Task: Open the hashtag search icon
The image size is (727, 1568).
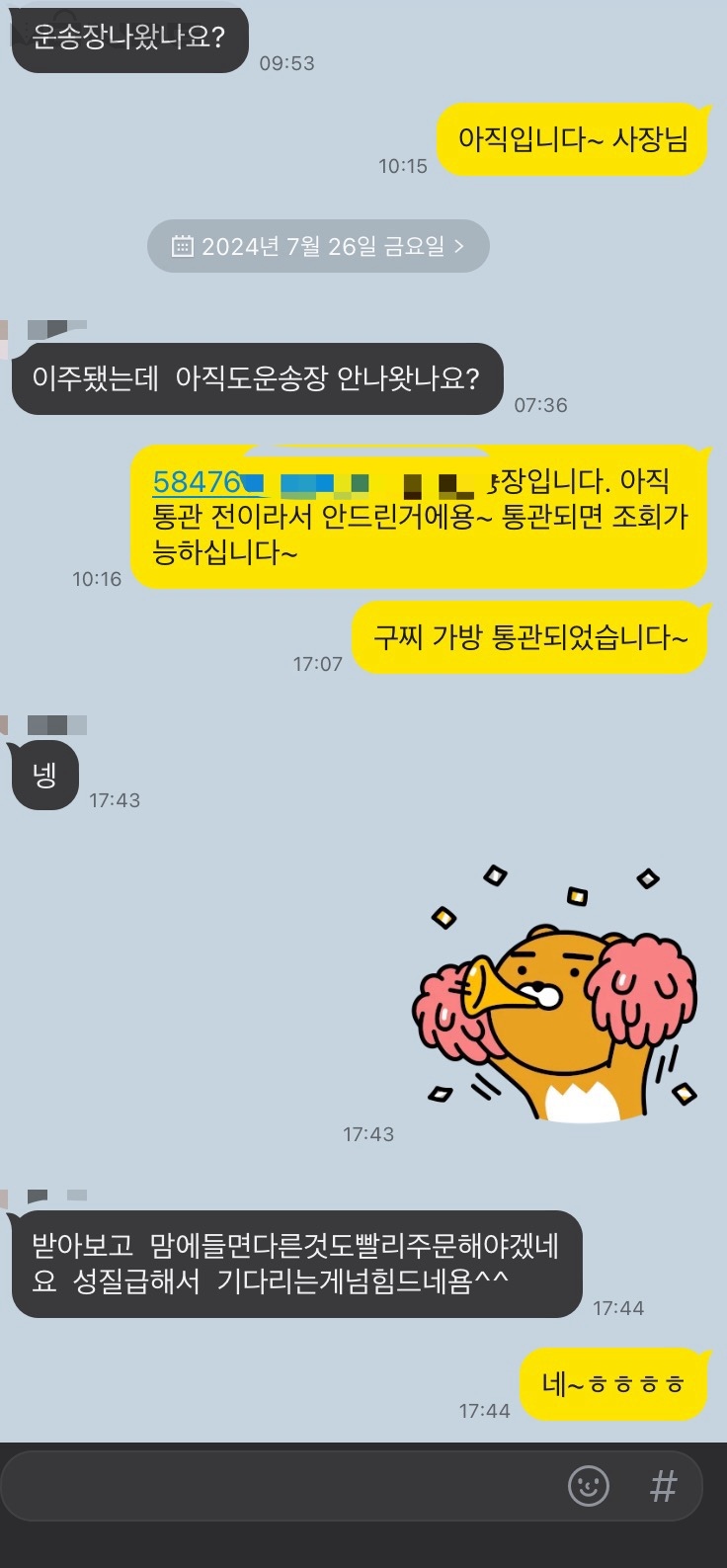Action: click(664, 1485)
